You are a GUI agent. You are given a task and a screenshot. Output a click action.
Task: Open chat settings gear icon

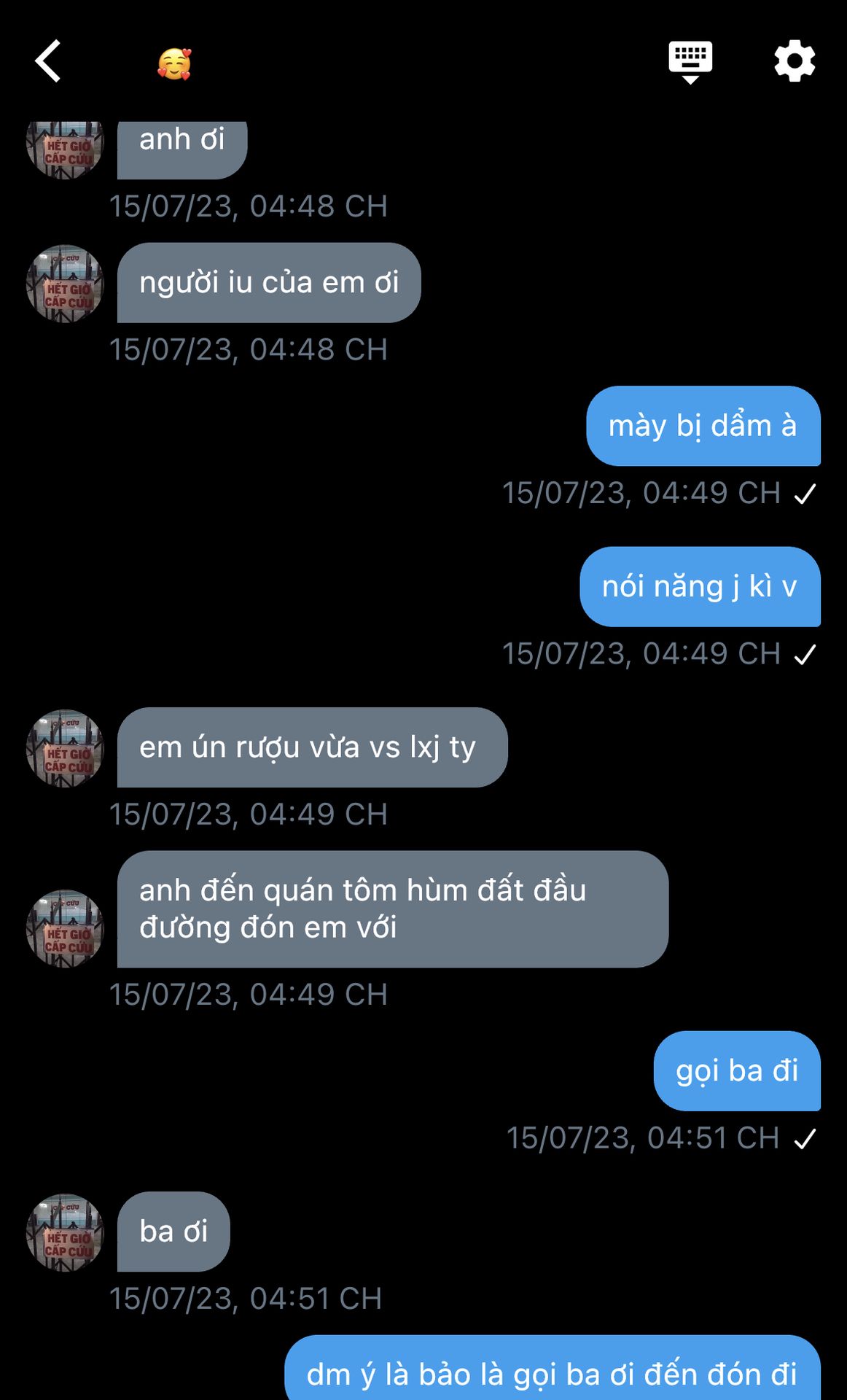pos(795,61)
